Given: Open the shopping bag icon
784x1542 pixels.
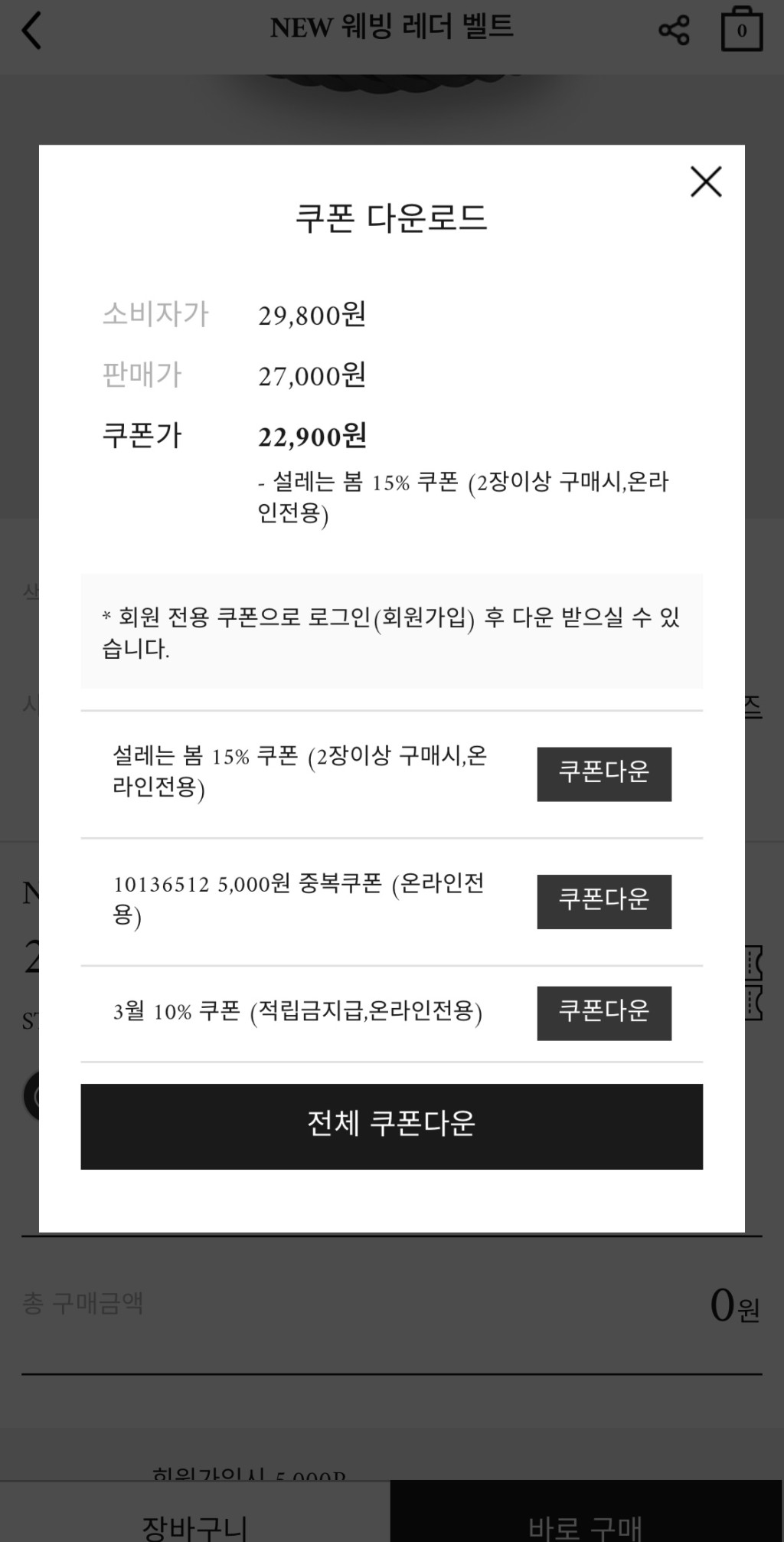Looking at the screenshot, I should click(741, 31).
